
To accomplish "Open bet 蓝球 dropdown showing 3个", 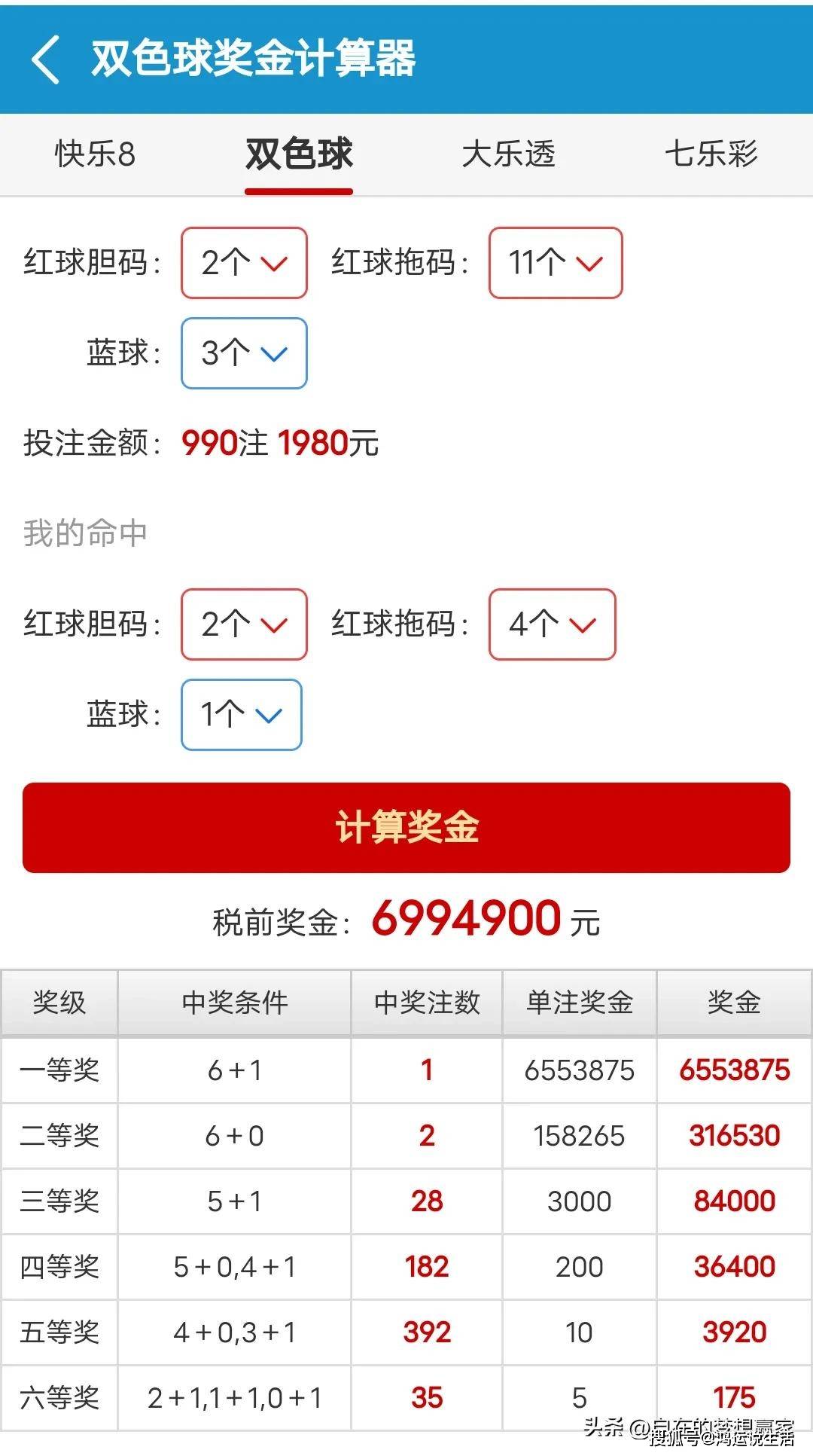I will 244,353.
